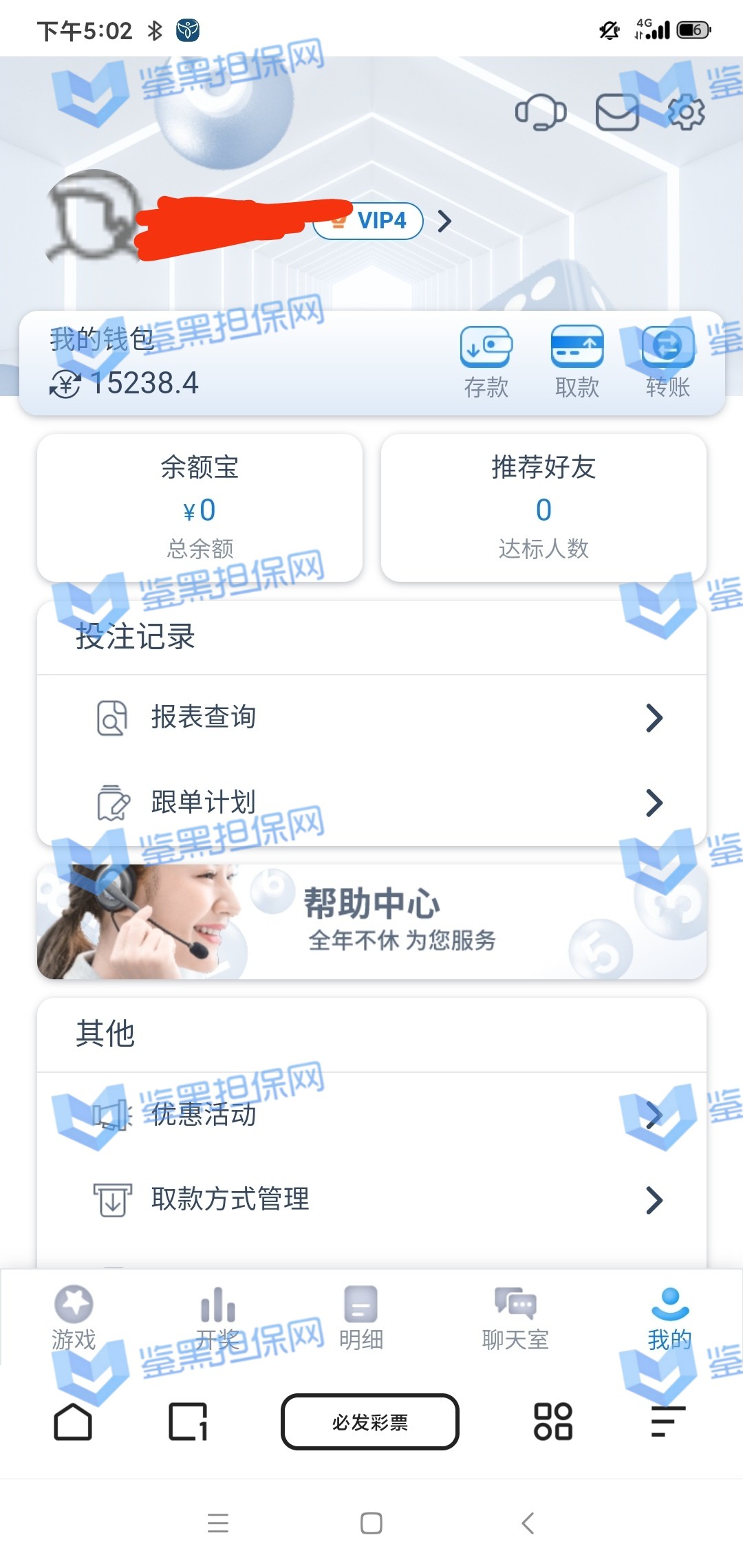Open the 帮助中心 help center banner
The height and width of the screenshot is (1568, 743).
371,922
